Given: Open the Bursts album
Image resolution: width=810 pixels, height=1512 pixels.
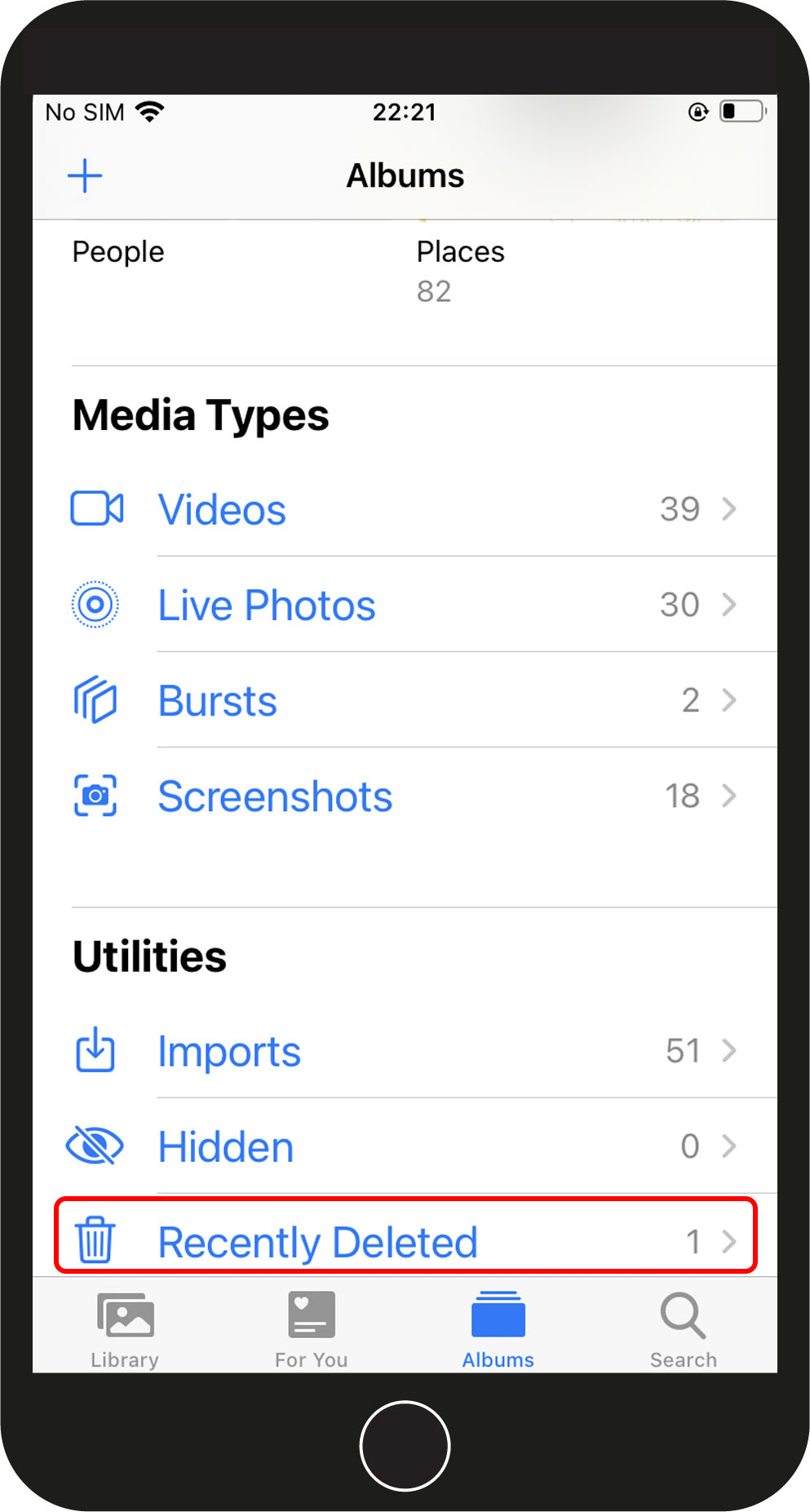Looking at the screenshot, I should click(405, 700).
